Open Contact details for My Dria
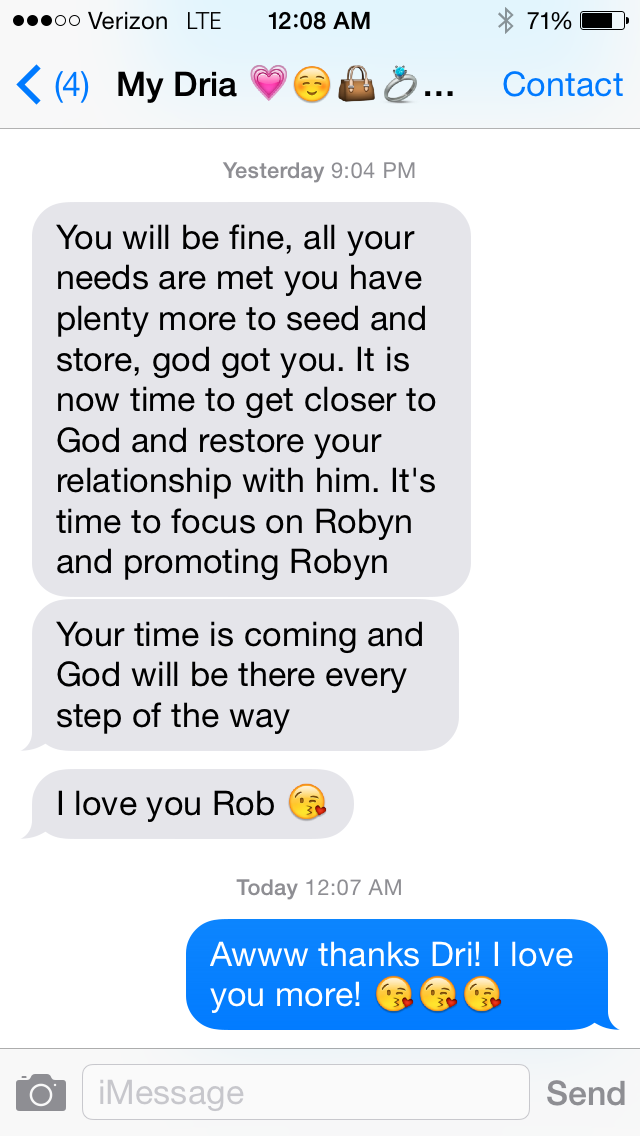640x1136 pixels. click(x=562, y=86)
